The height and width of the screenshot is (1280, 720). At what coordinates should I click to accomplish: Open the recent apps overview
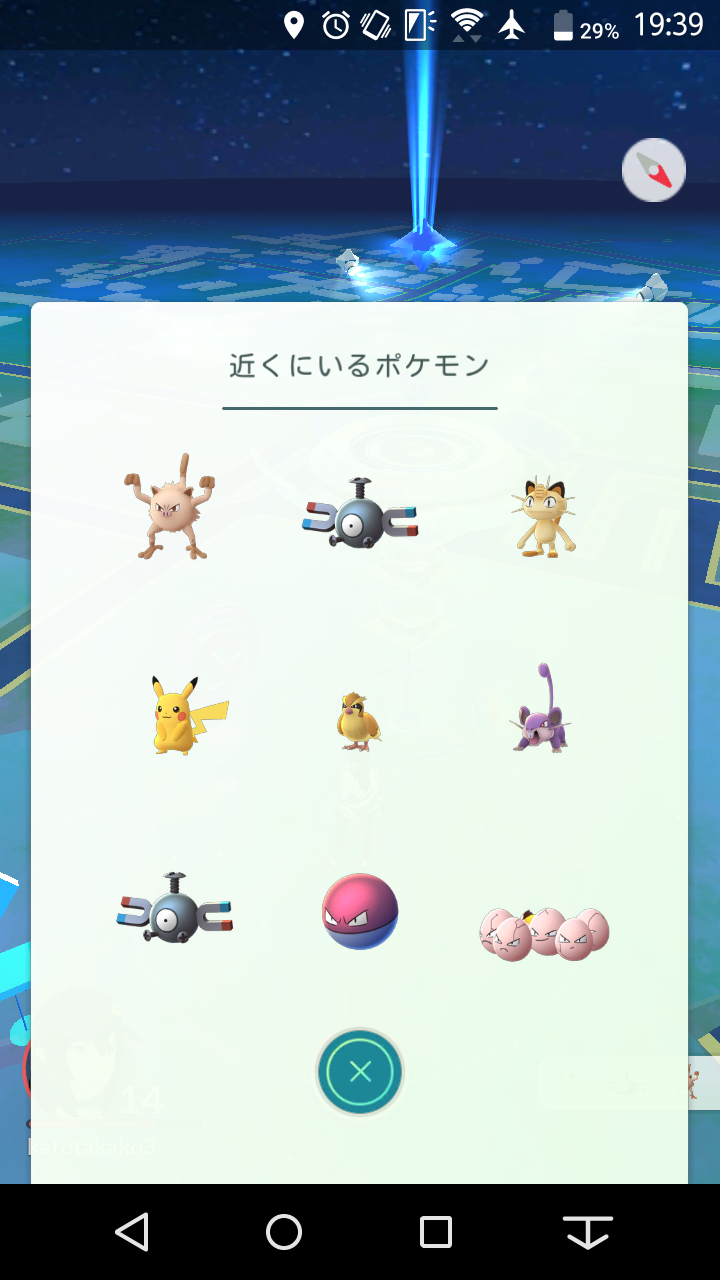(436, 1232)
